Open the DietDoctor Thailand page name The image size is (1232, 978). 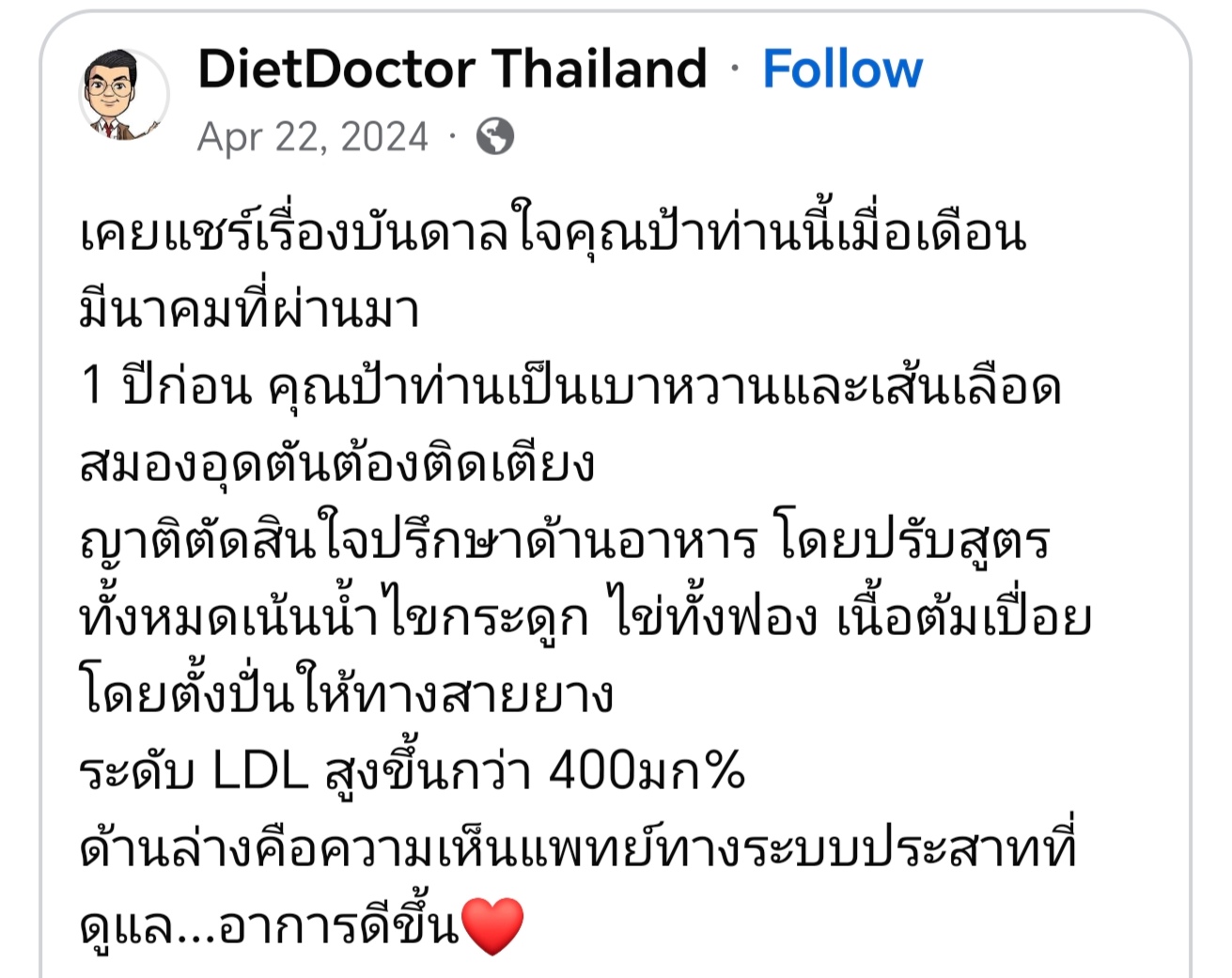pyautogui.click(x=452, y=70)
